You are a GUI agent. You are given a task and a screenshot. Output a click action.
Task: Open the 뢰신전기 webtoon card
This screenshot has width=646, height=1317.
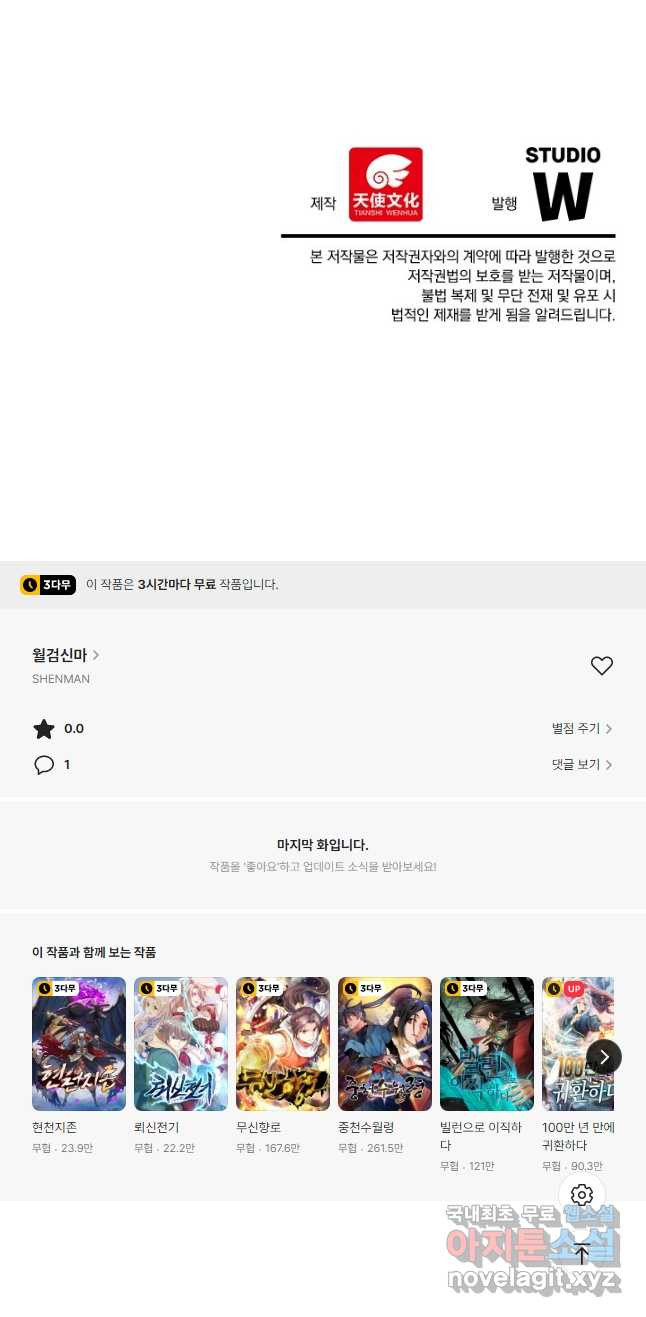tap(181, 1044)
